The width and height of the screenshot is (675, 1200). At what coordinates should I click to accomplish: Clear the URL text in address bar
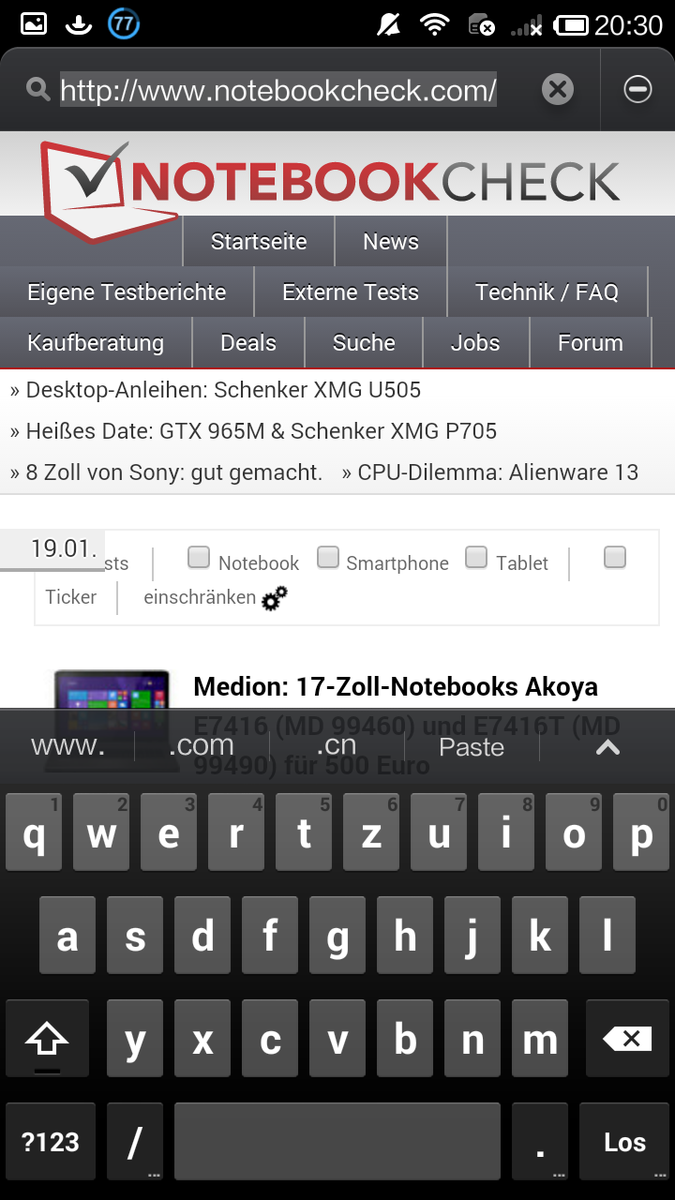[557, 90]
